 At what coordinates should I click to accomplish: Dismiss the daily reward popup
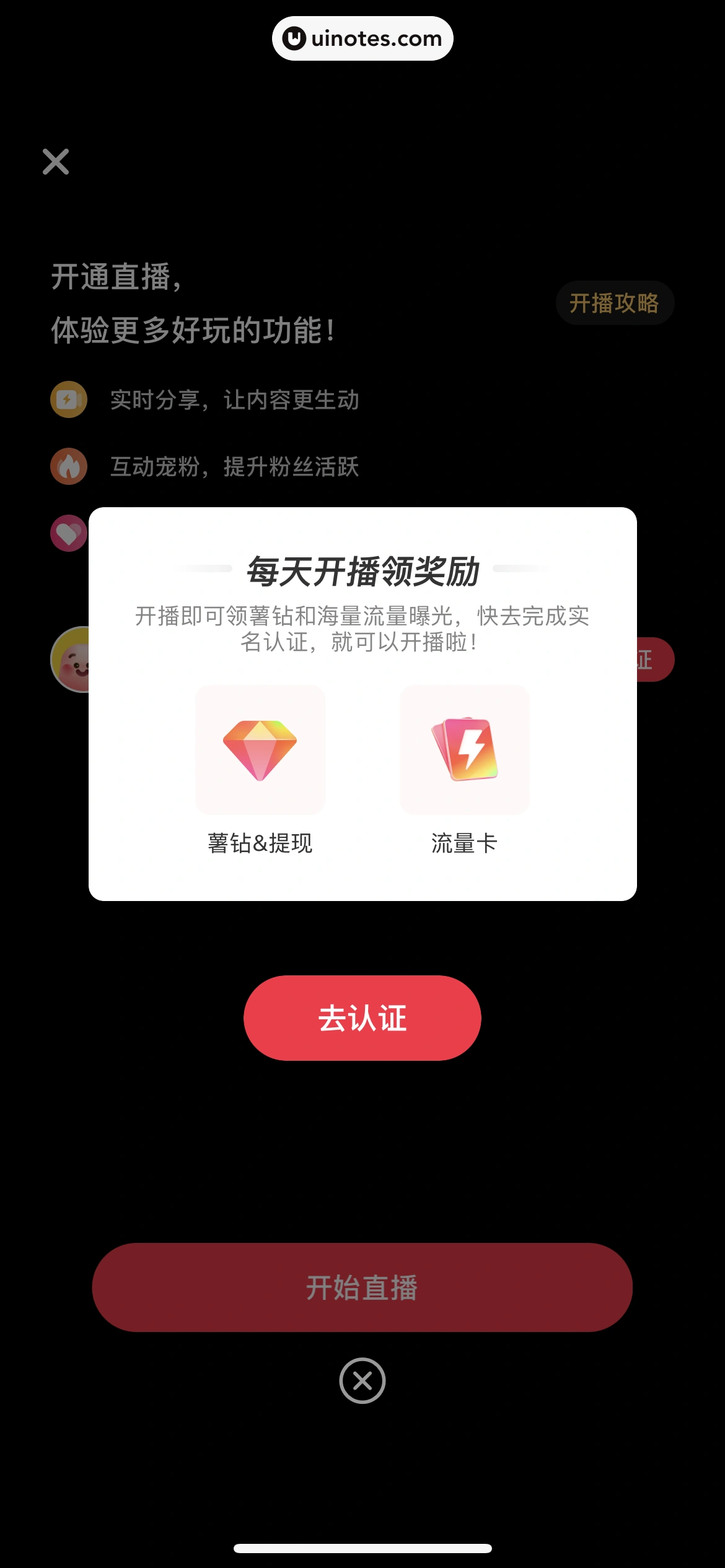362,1380
